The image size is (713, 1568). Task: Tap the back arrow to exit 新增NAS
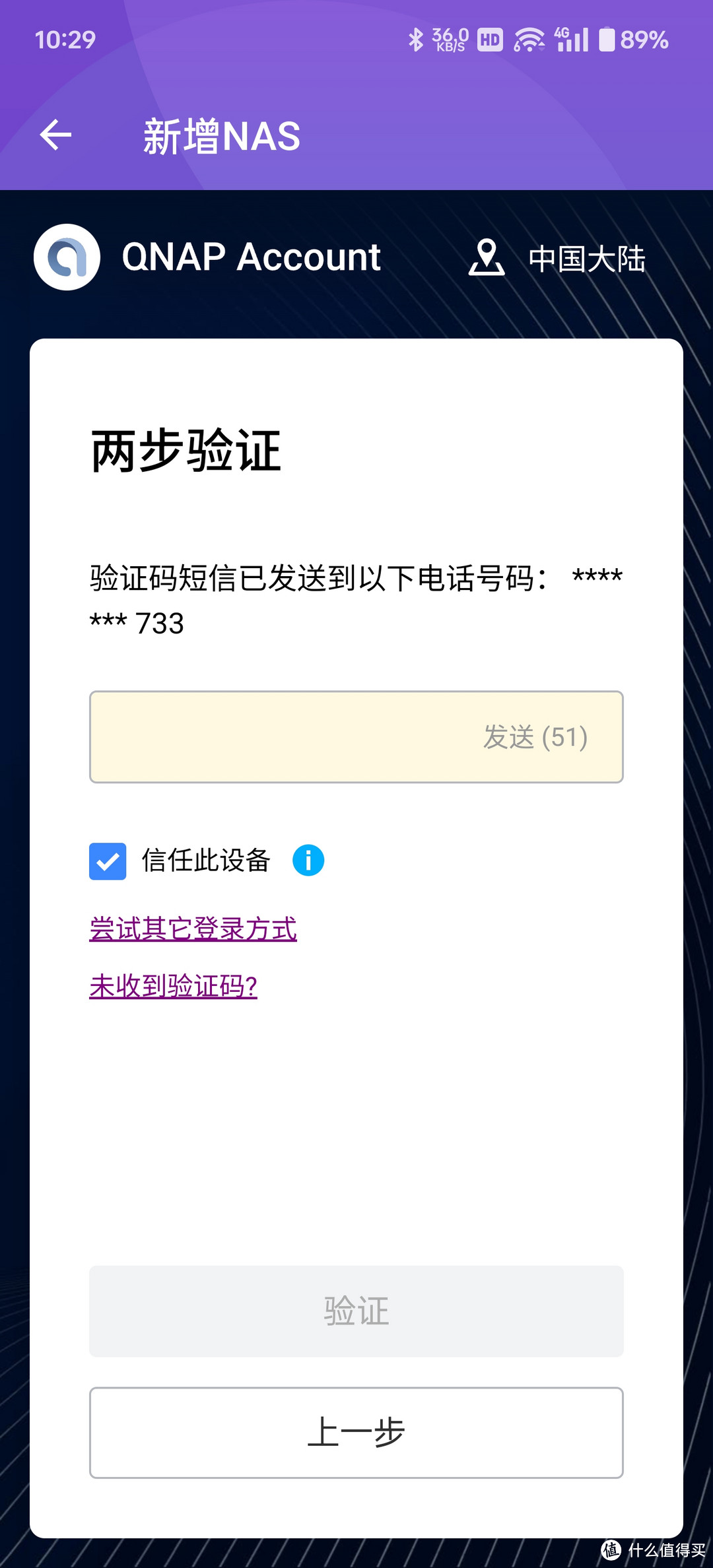(x=56, y=135)
